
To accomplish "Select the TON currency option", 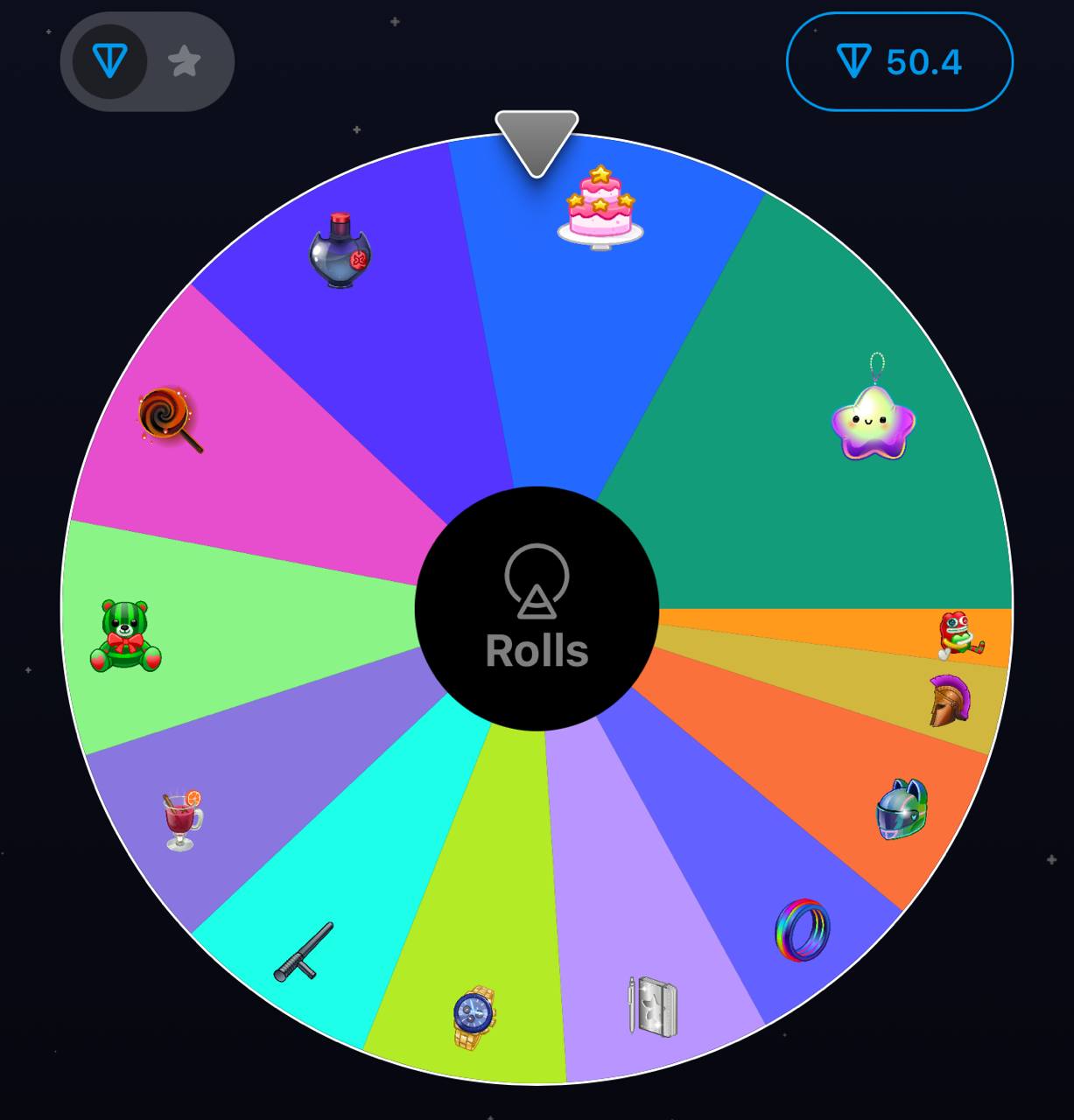I will 110,62.
